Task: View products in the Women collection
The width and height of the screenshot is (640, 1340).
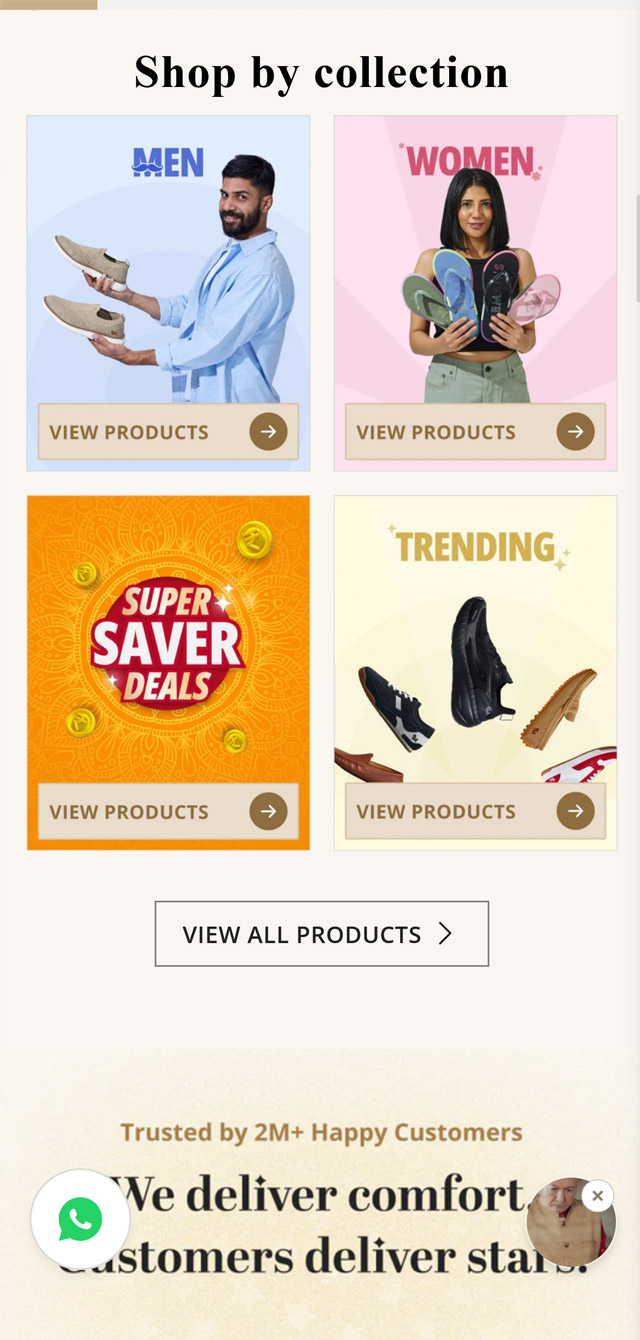Action: (x=475, y=432)
